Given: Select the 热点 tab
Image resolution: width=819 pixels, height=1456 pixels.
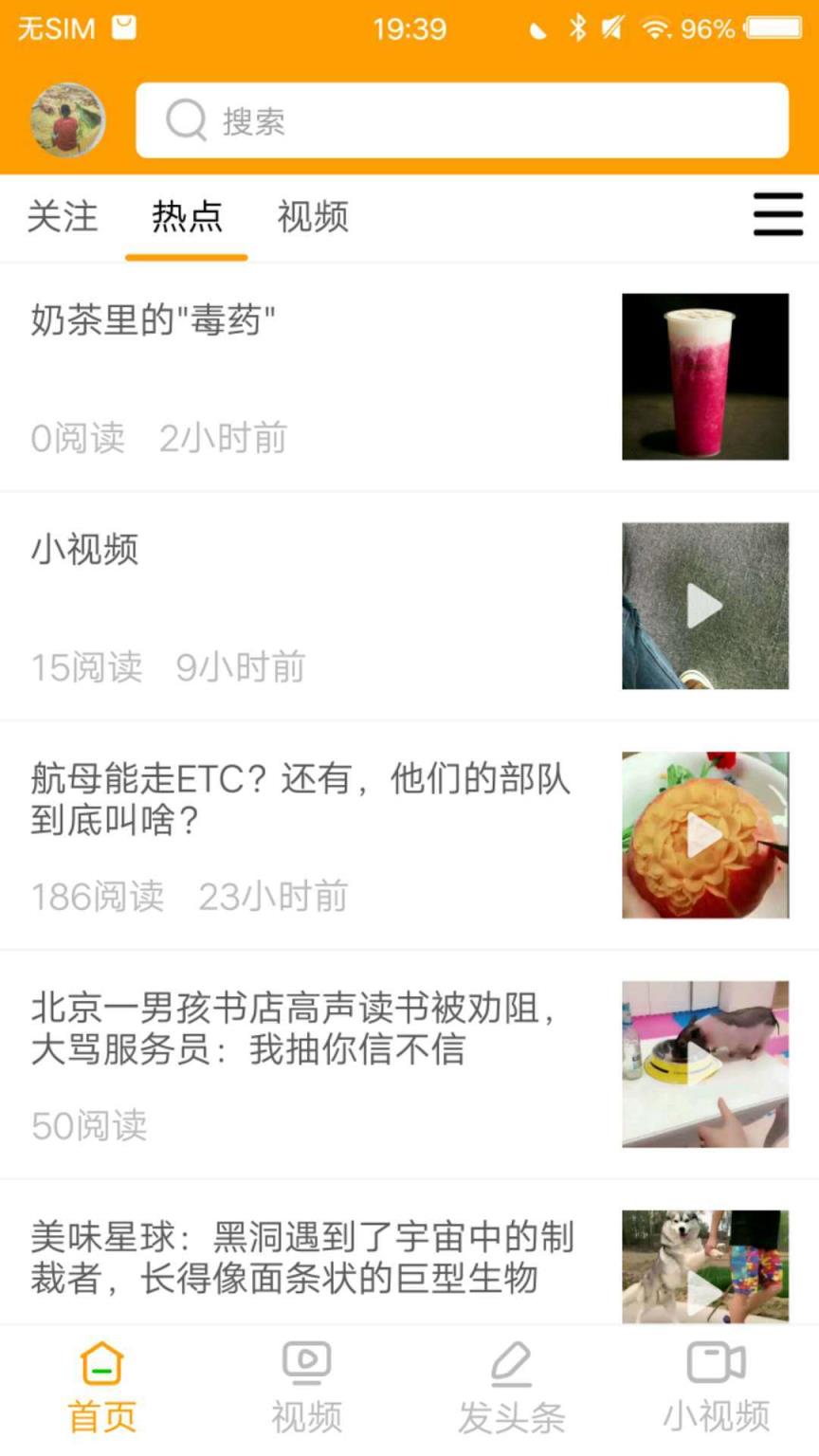Looking at the screenshot, I should coord(187,217).
